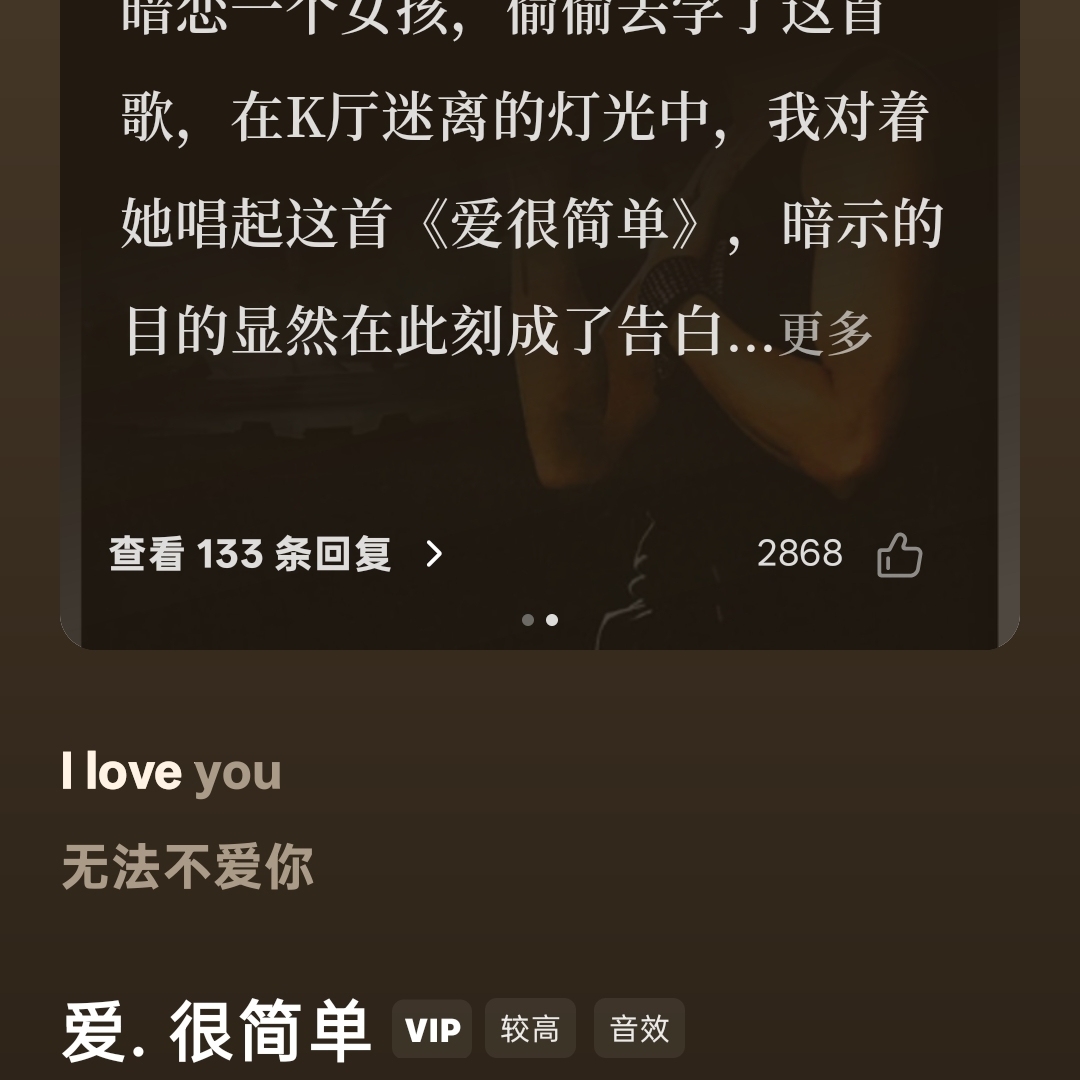Open the VIP badge
The image size is (1080, 1080).
coord(432,1029)
